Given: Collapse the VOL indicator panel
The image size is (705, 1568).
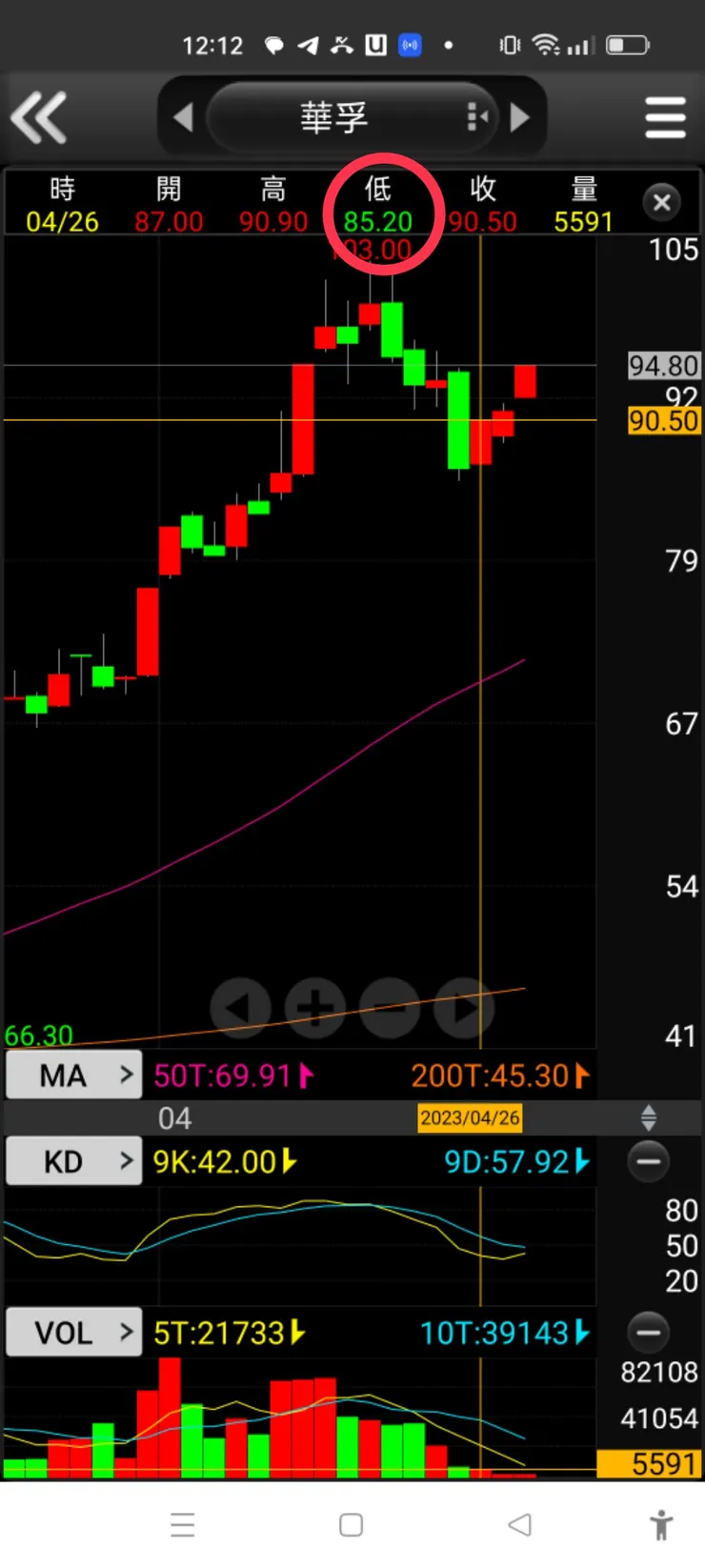Looking at the screenshot, I should tap(648, 1332).
